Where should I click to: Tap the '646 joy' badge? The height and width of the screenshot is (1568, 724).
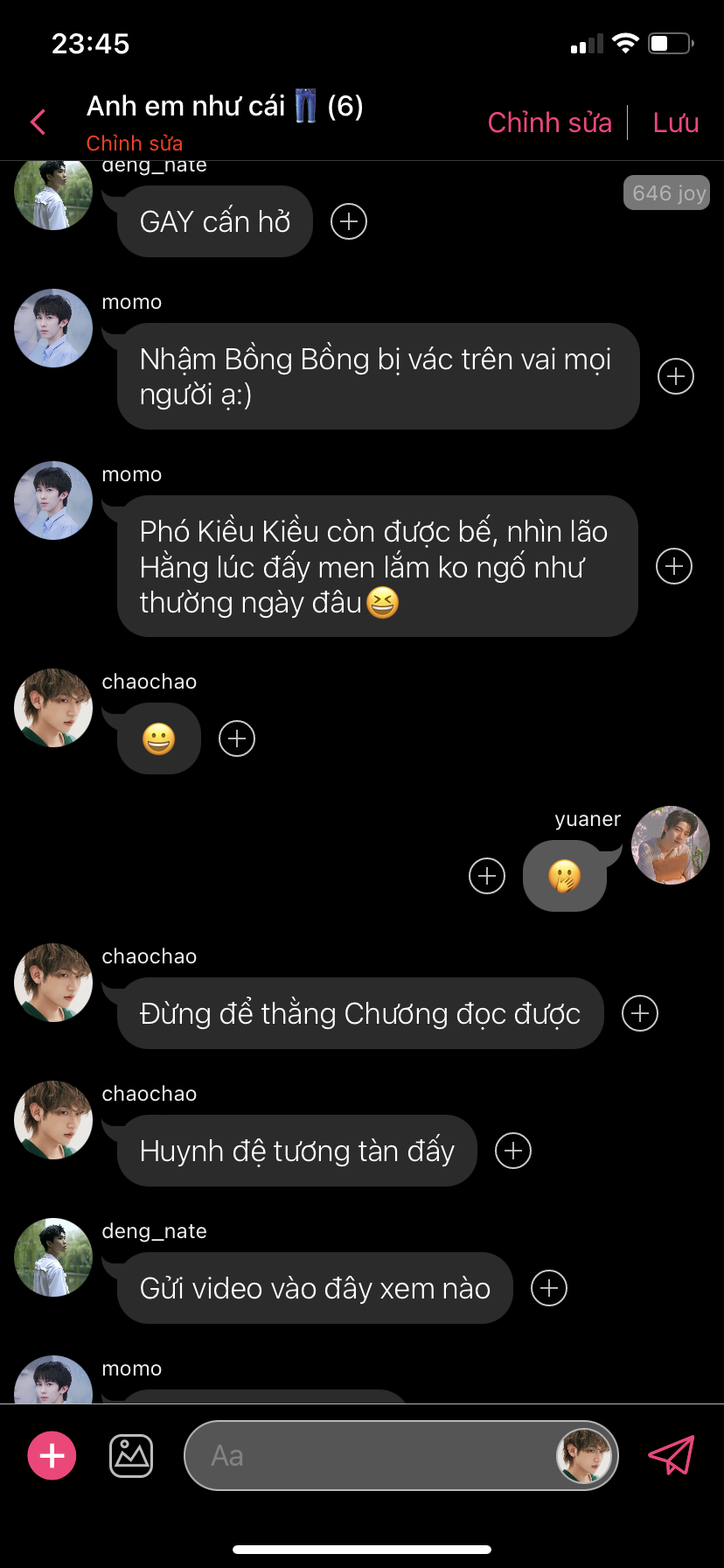coord(666,193)
